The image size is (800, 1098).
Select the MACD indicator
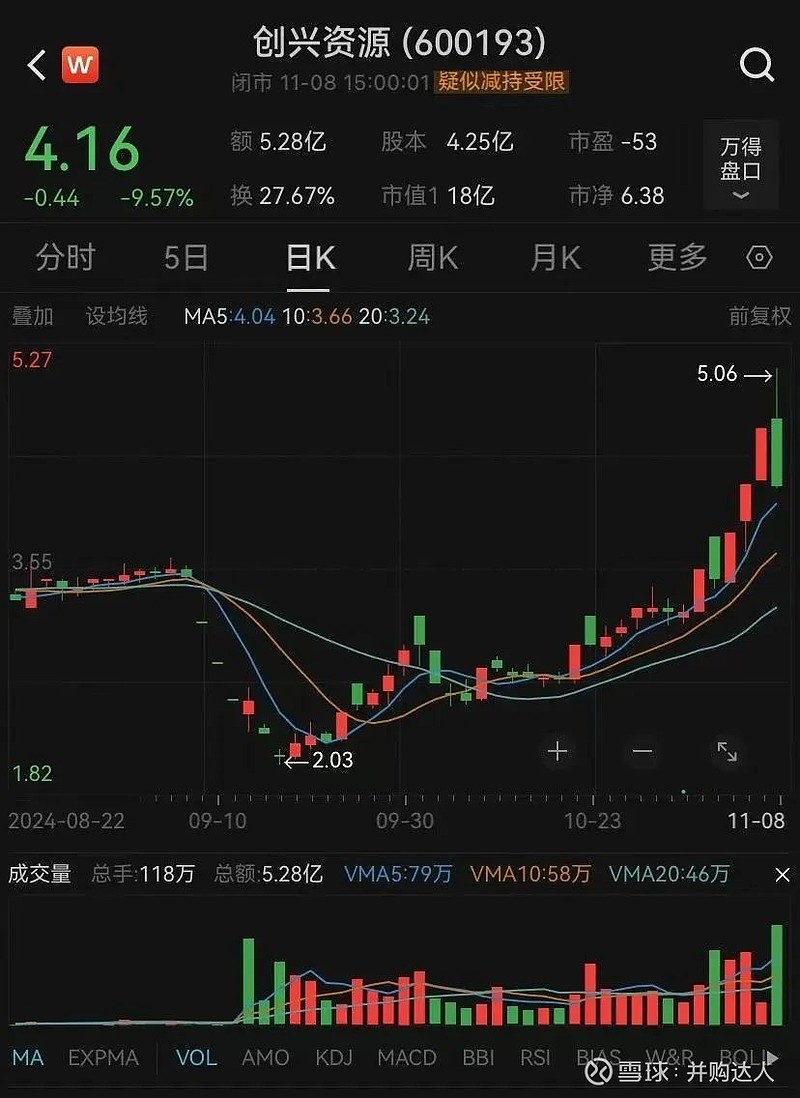pyautogui.click(x=406, y=1058)
